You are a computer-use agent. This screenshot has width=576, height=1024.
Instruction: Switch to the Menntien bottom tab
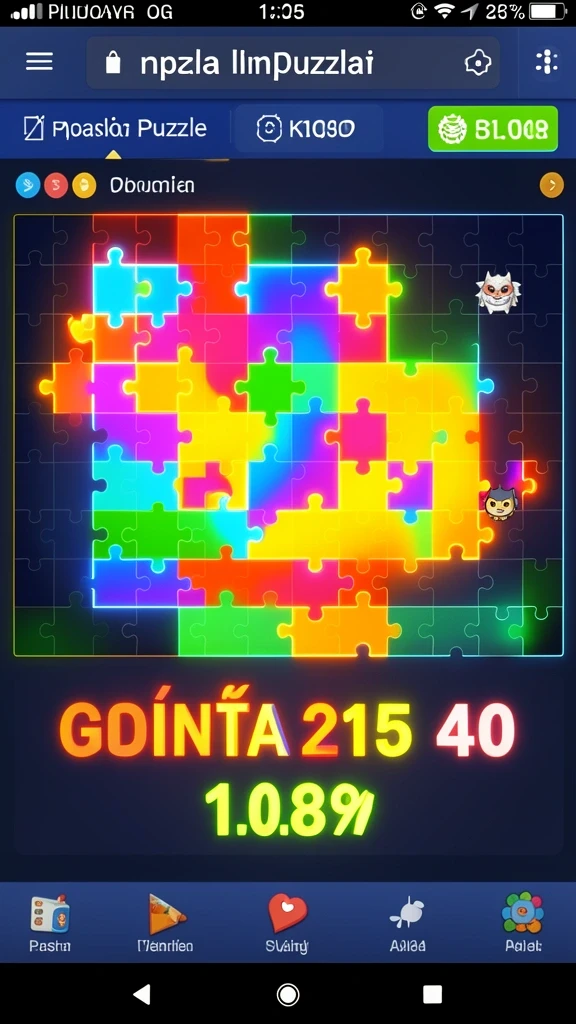pos(165,923)
